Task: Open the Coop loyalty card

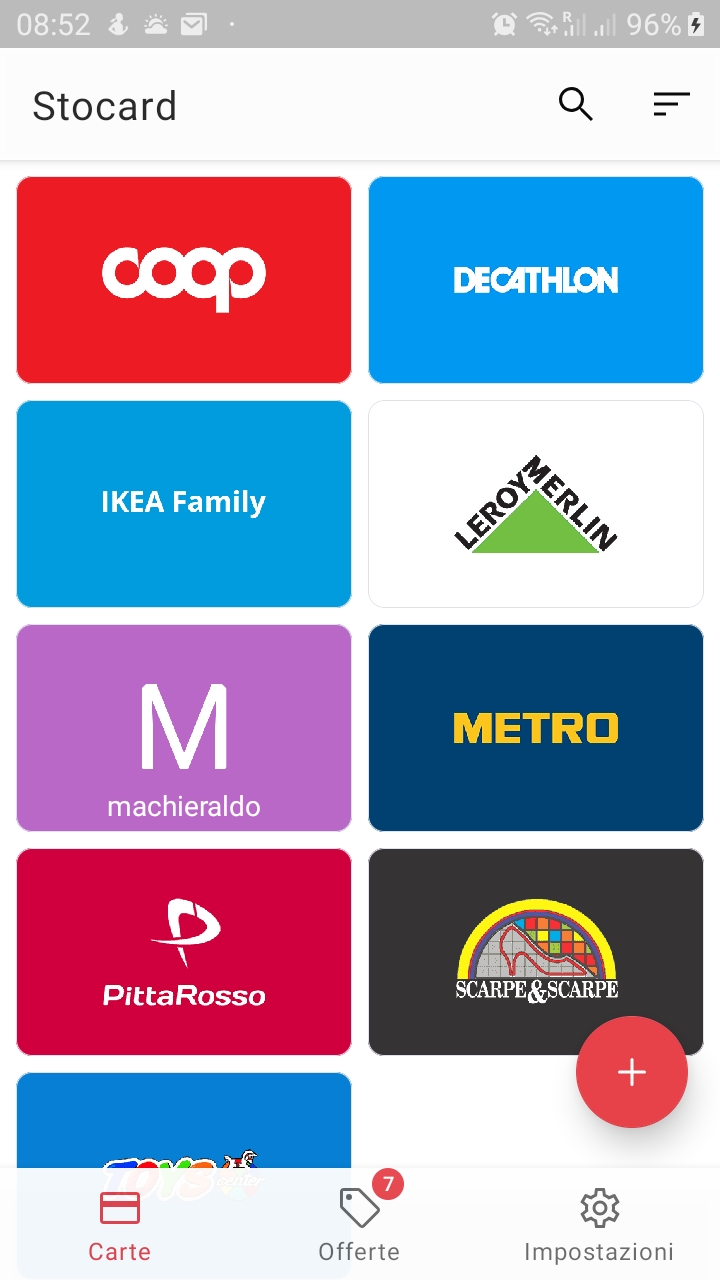Action: point(184,280)
